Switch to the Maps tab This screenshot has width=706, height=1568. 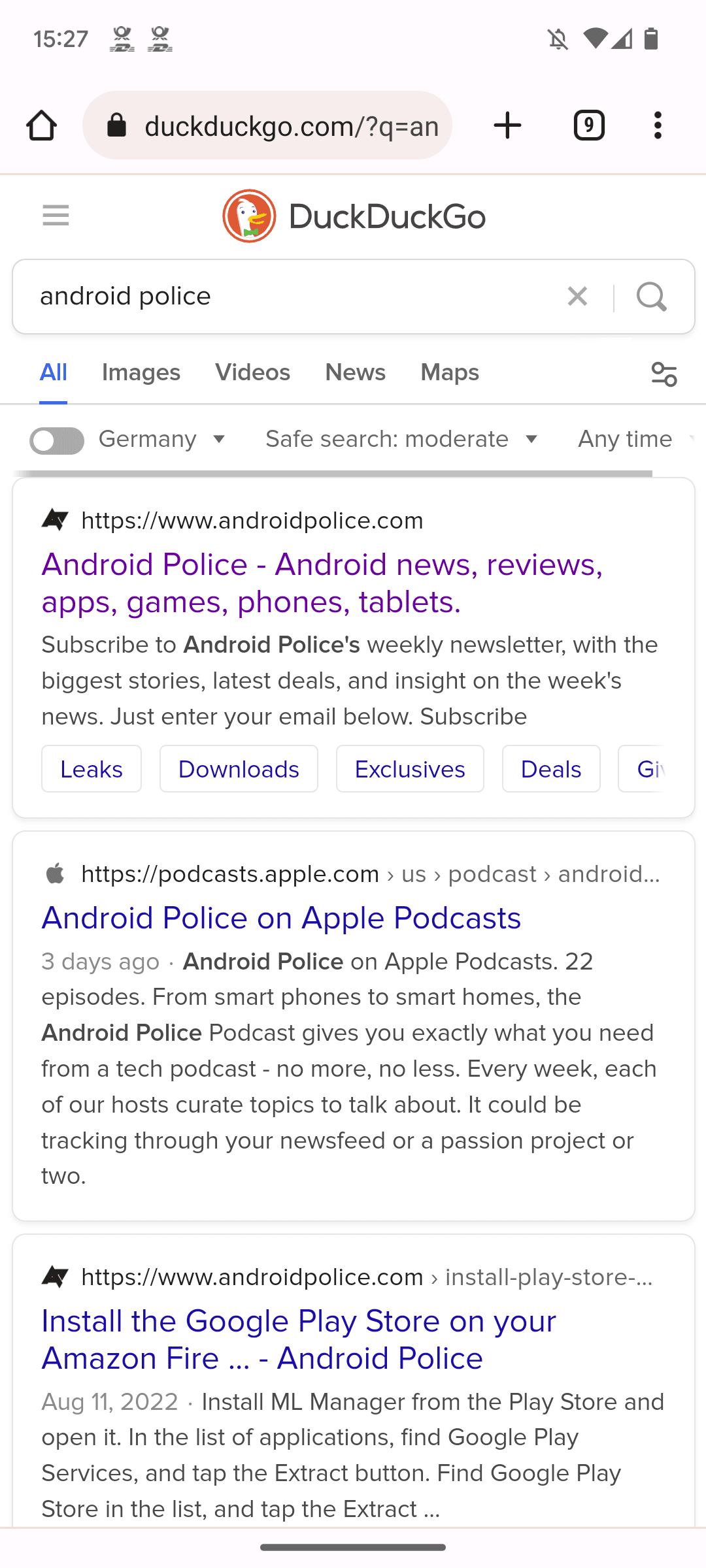[x=450, y=372]
